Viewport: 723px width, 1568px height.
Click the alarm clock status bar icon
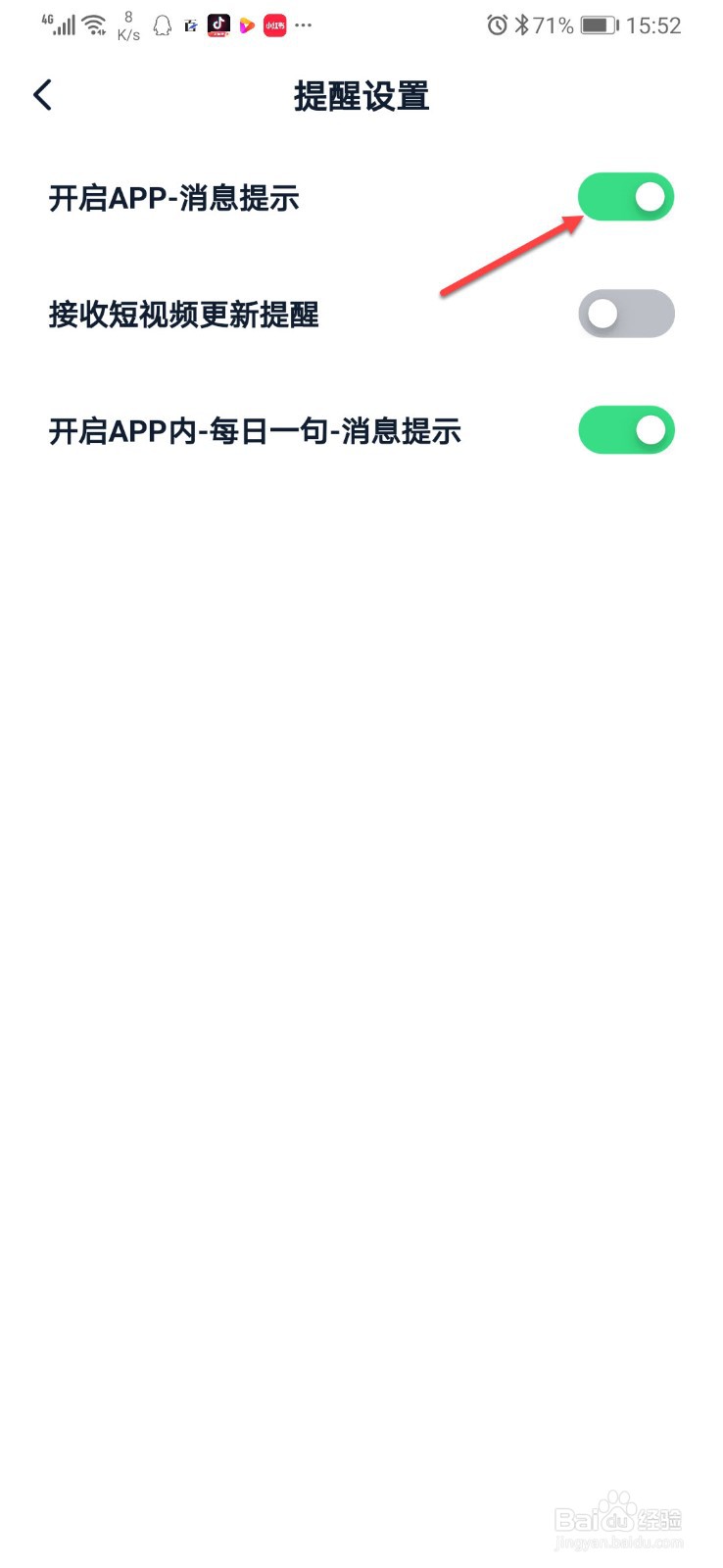tap(499, 24)
